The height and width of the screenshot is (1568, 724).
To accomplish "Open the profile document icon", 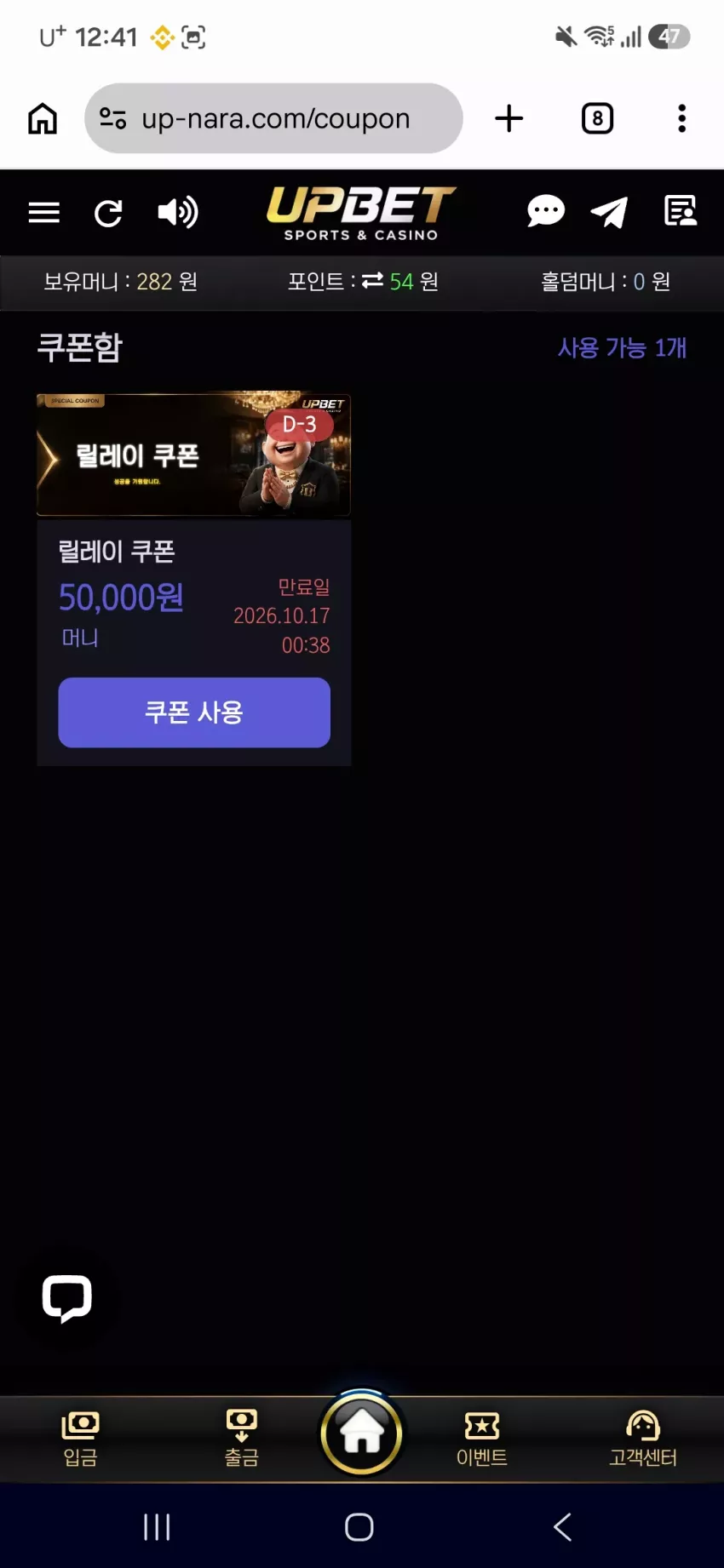I will coord(681,210).
